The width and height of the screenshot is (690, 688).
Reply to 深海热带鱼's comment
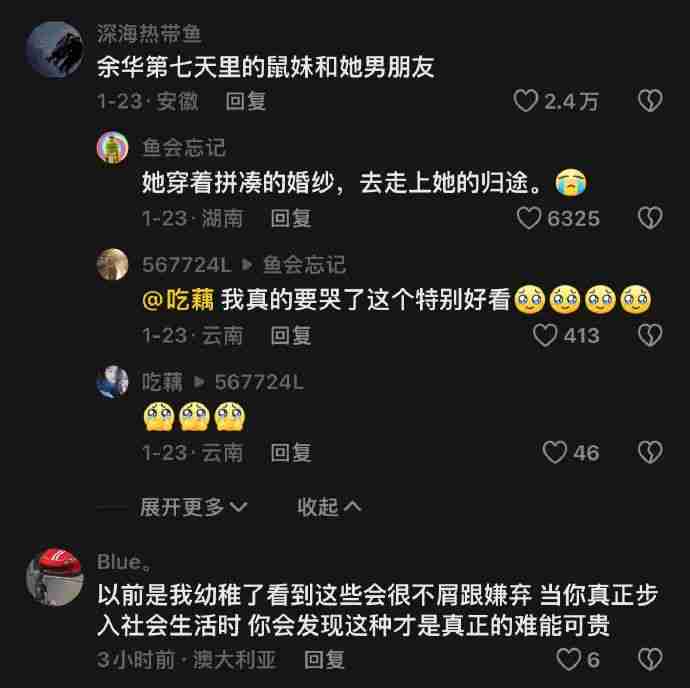tap(246, 101)
